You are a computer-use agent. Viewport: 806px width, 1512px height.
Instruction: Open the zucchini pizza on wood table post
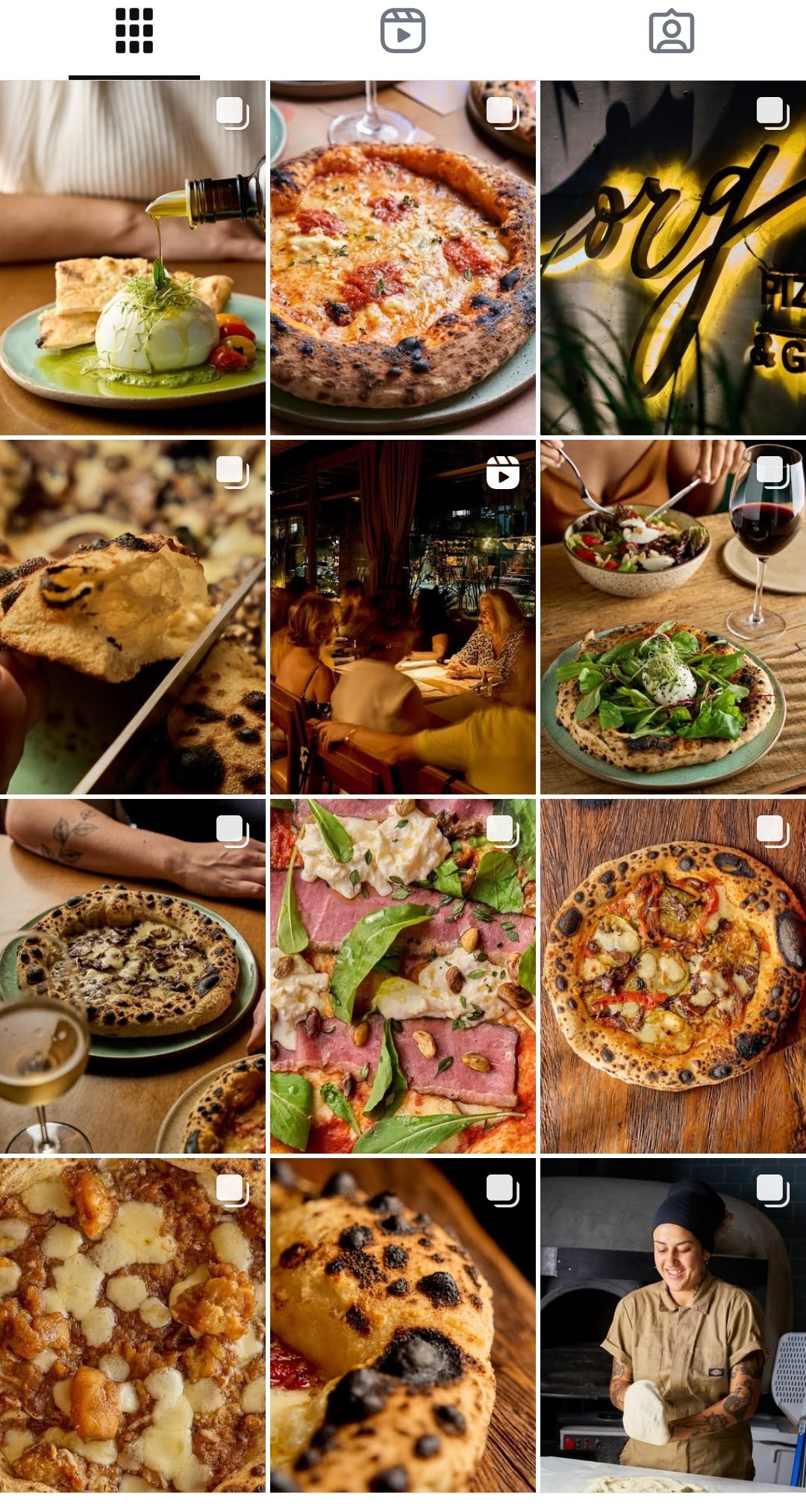[x=672, y=976]
